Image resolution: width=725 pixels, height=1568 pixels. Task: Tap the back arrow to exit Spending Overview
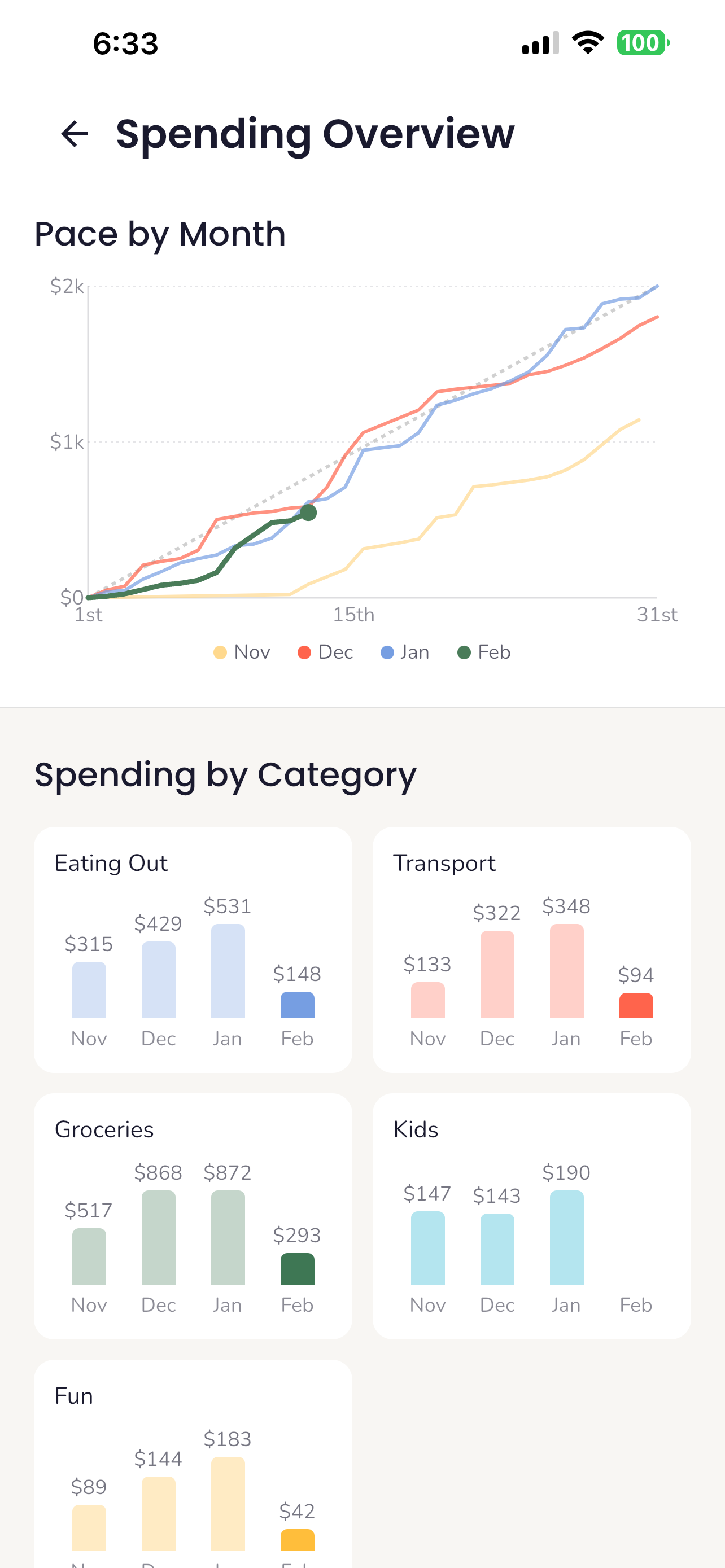pyautogui.click(x=75, y=133)
